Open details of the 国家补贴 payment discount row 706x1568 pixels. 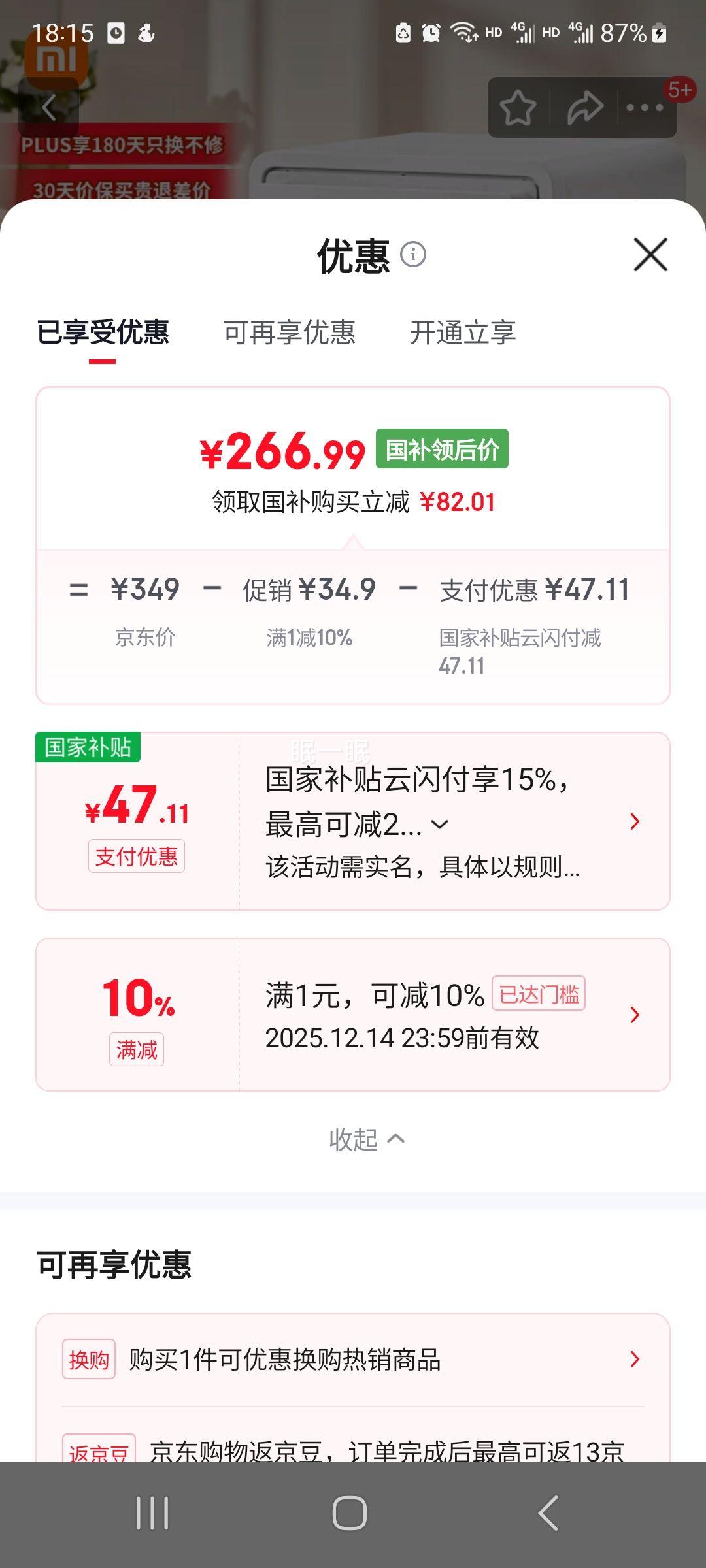point(635,821)
